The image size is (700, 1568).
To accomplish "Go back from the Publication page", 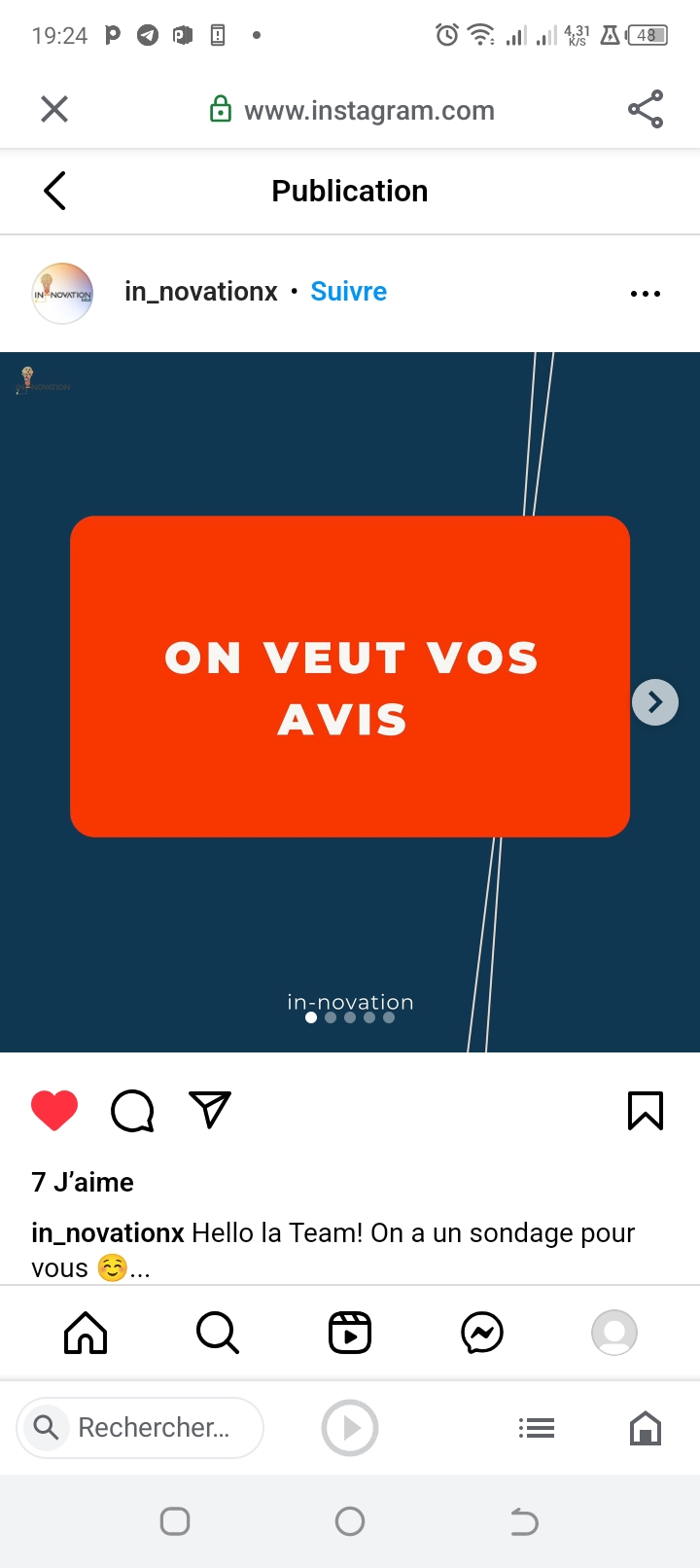I will click(55, 191).
